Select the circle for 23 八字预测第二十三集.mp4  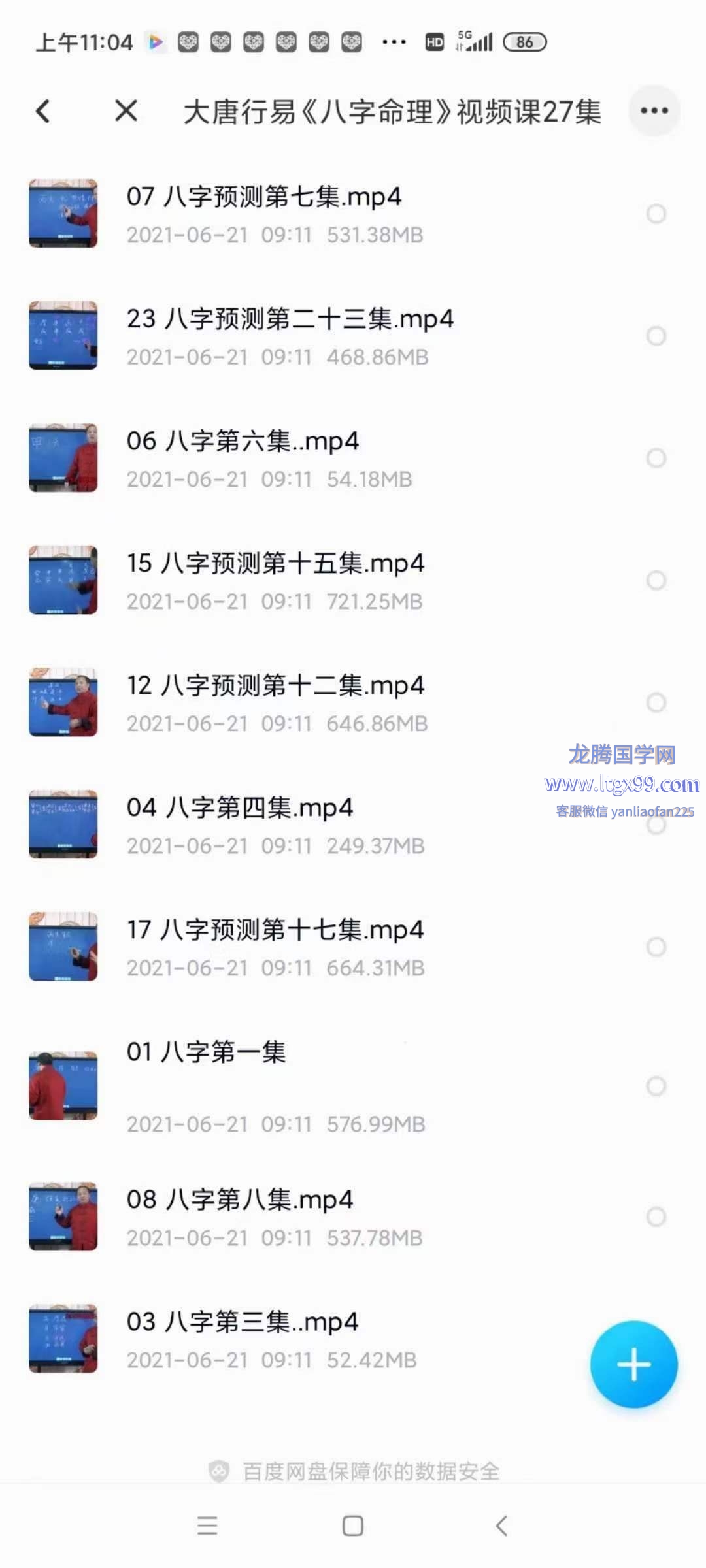tap(656, 336)
